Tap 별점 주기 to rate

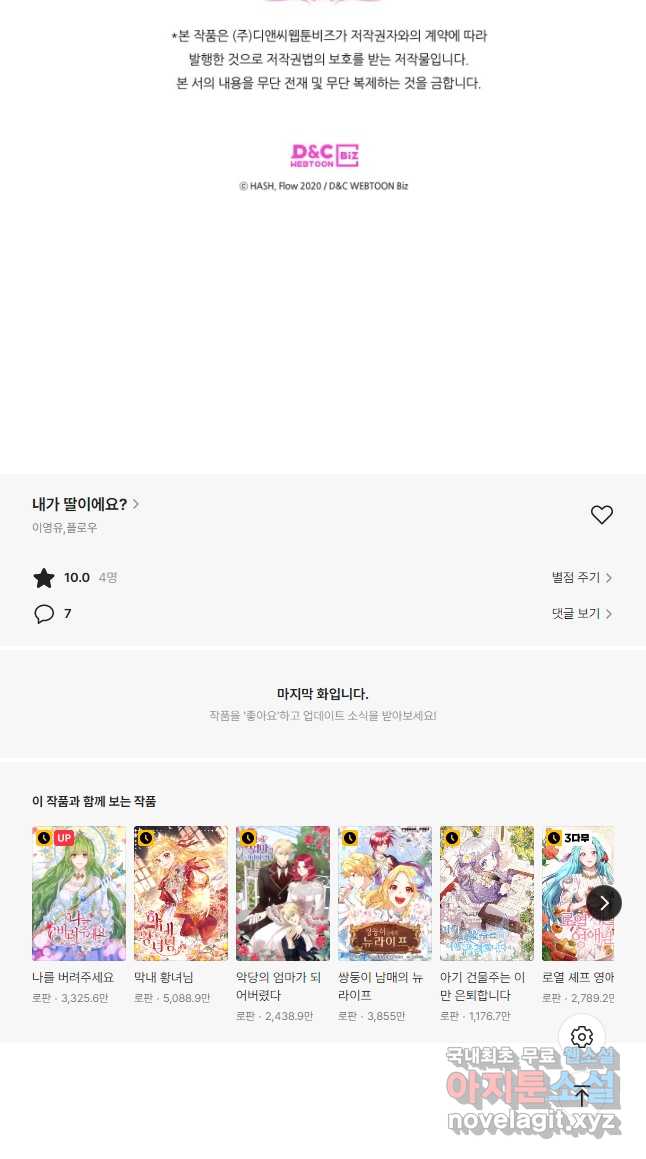pyautogui.click(x=582, y=577)
